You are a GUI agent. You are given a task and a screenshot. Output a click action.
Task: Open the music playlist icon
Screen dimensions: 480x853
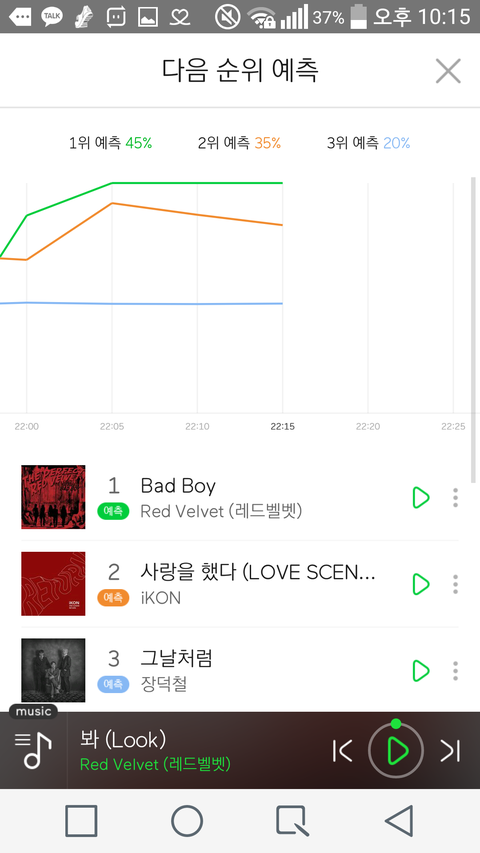click(33, 750)
